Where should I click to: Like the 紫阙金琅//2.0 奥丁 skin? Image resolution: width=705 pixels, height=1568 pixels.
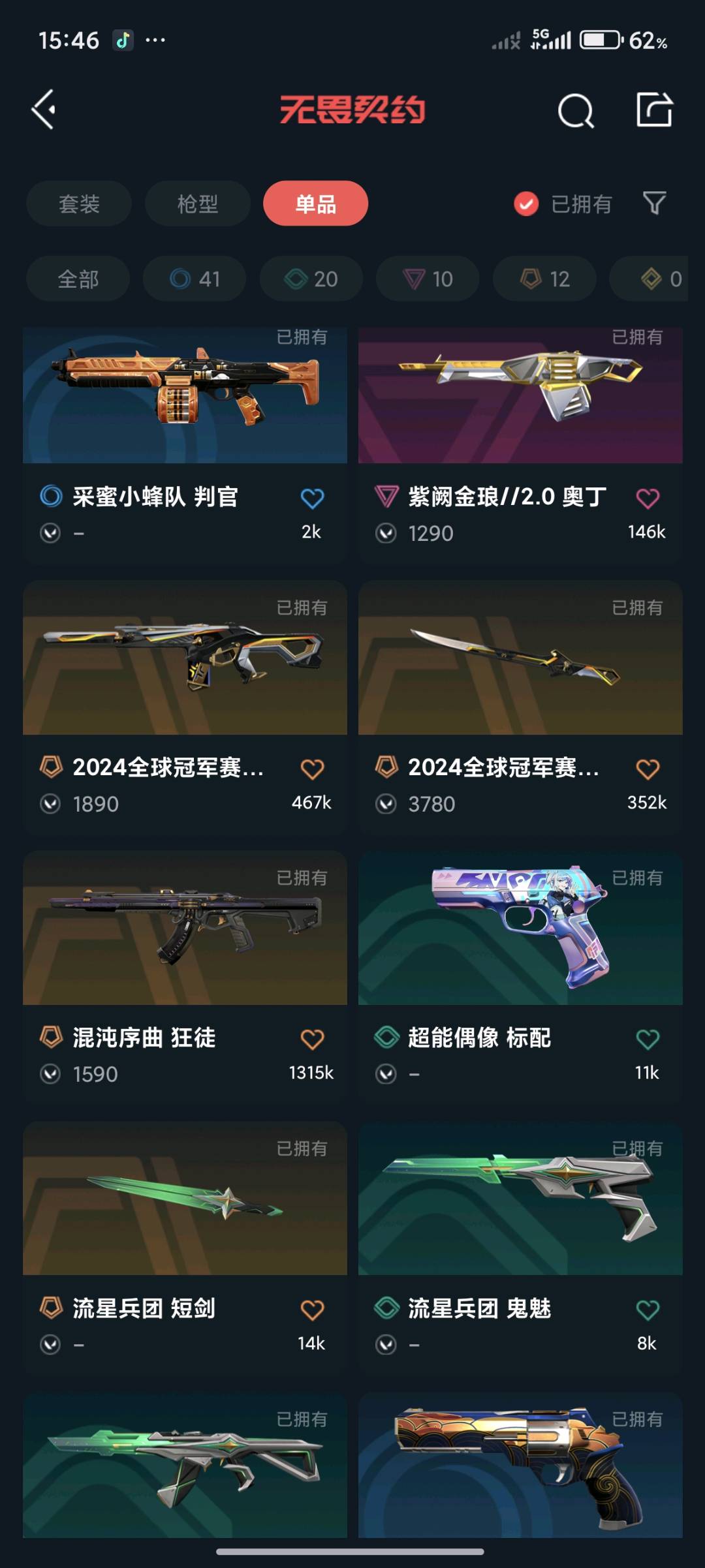pos(648,499)
